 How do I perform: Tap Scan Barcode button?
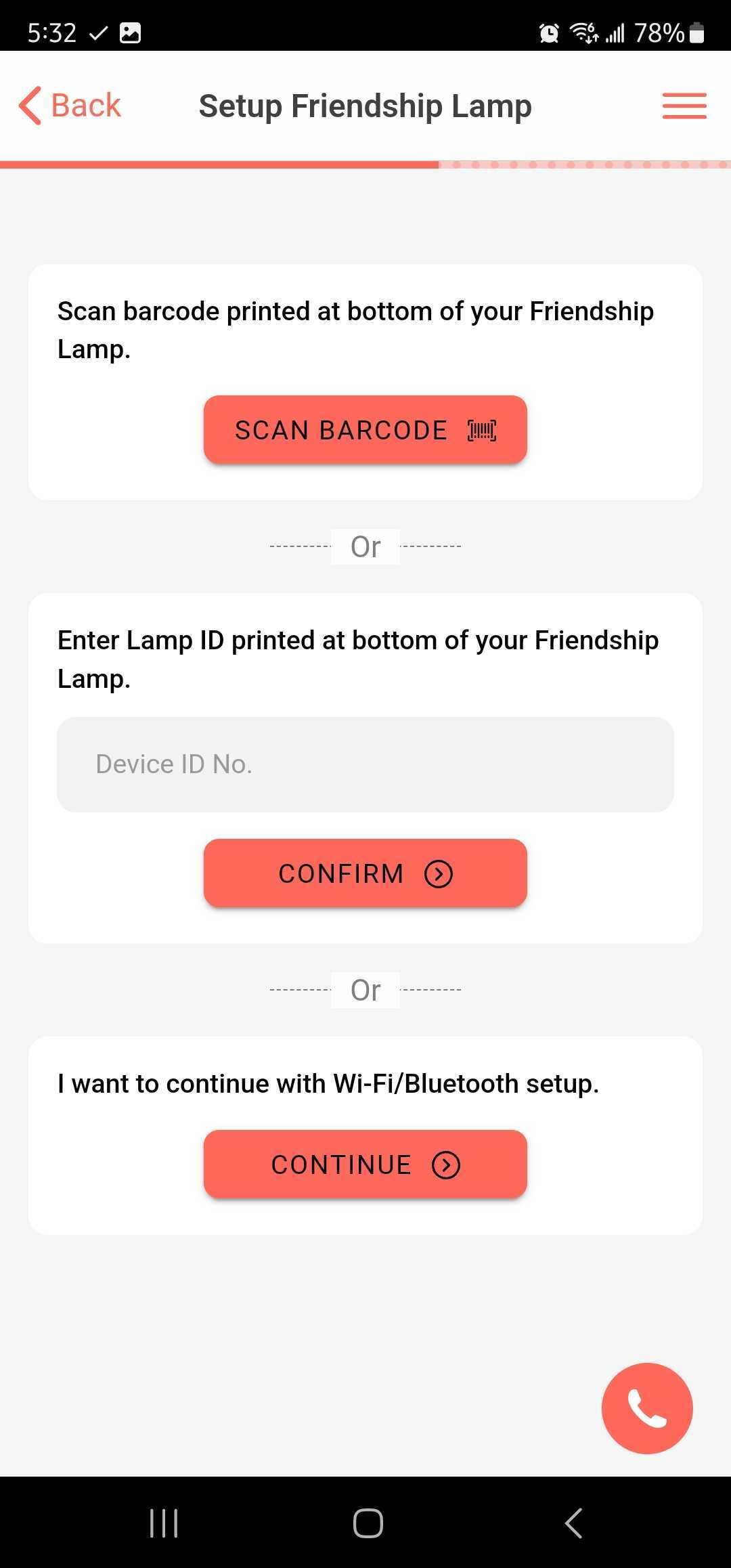coord(365,430)
